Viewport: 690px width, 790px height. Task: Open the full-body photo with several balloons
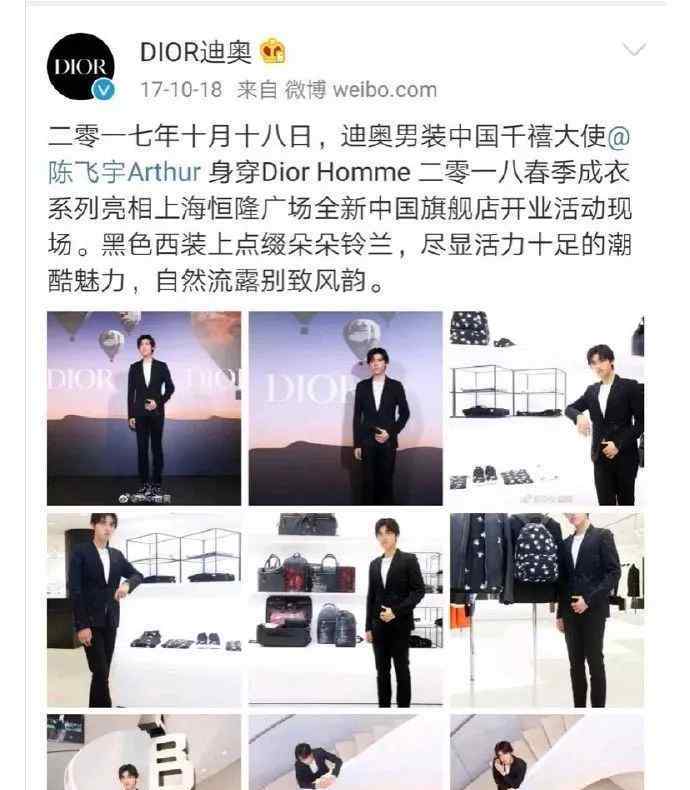(144, 407)
